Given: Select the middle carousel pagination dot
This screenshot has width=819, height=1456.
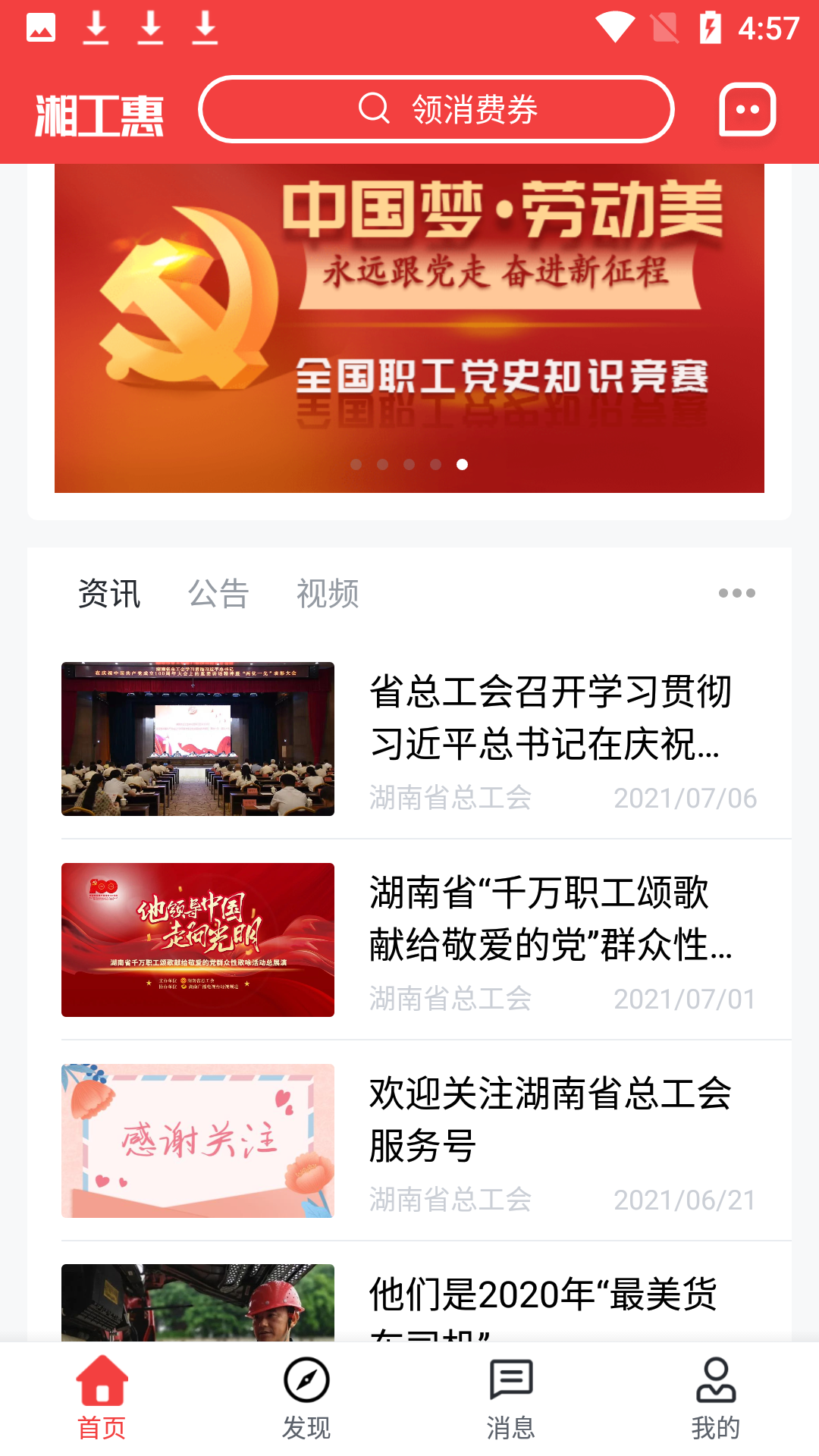Looking at the screenshot, I should (408, 466).
